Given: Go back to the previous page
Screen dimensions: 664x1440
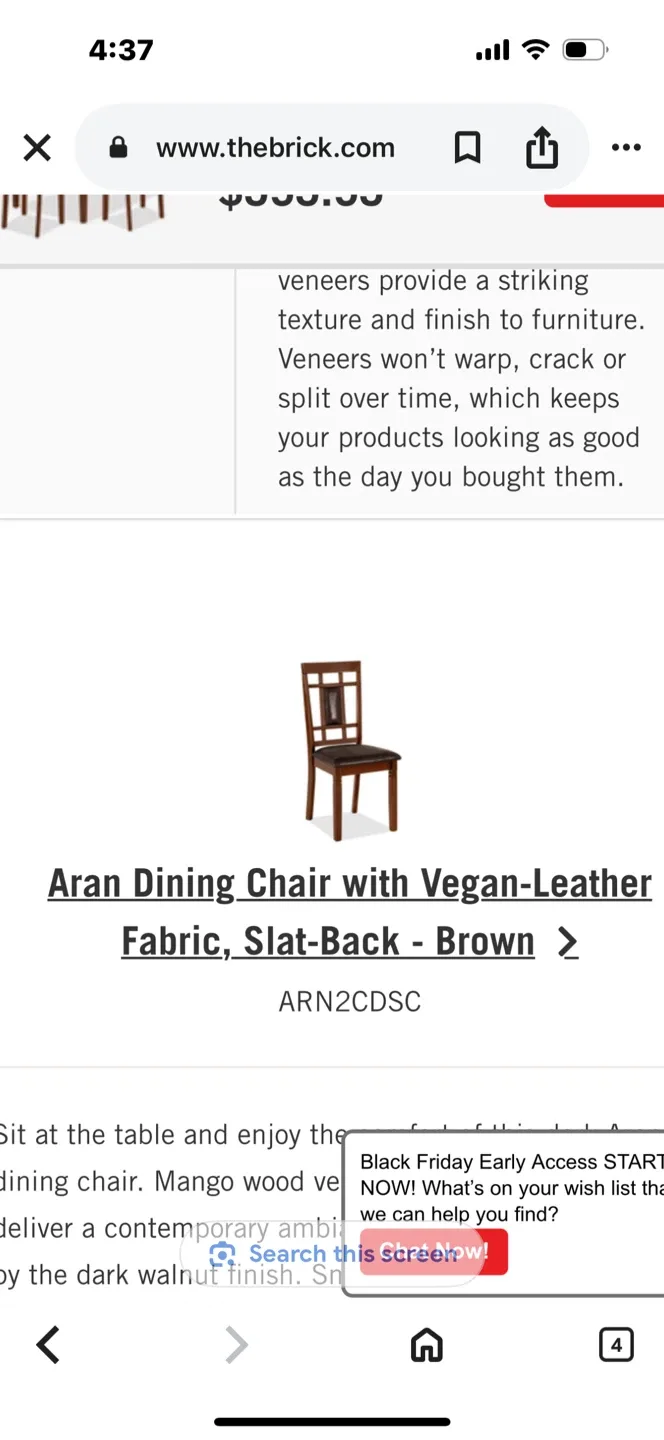Looking at the screenshot, I should (48, 1345).
